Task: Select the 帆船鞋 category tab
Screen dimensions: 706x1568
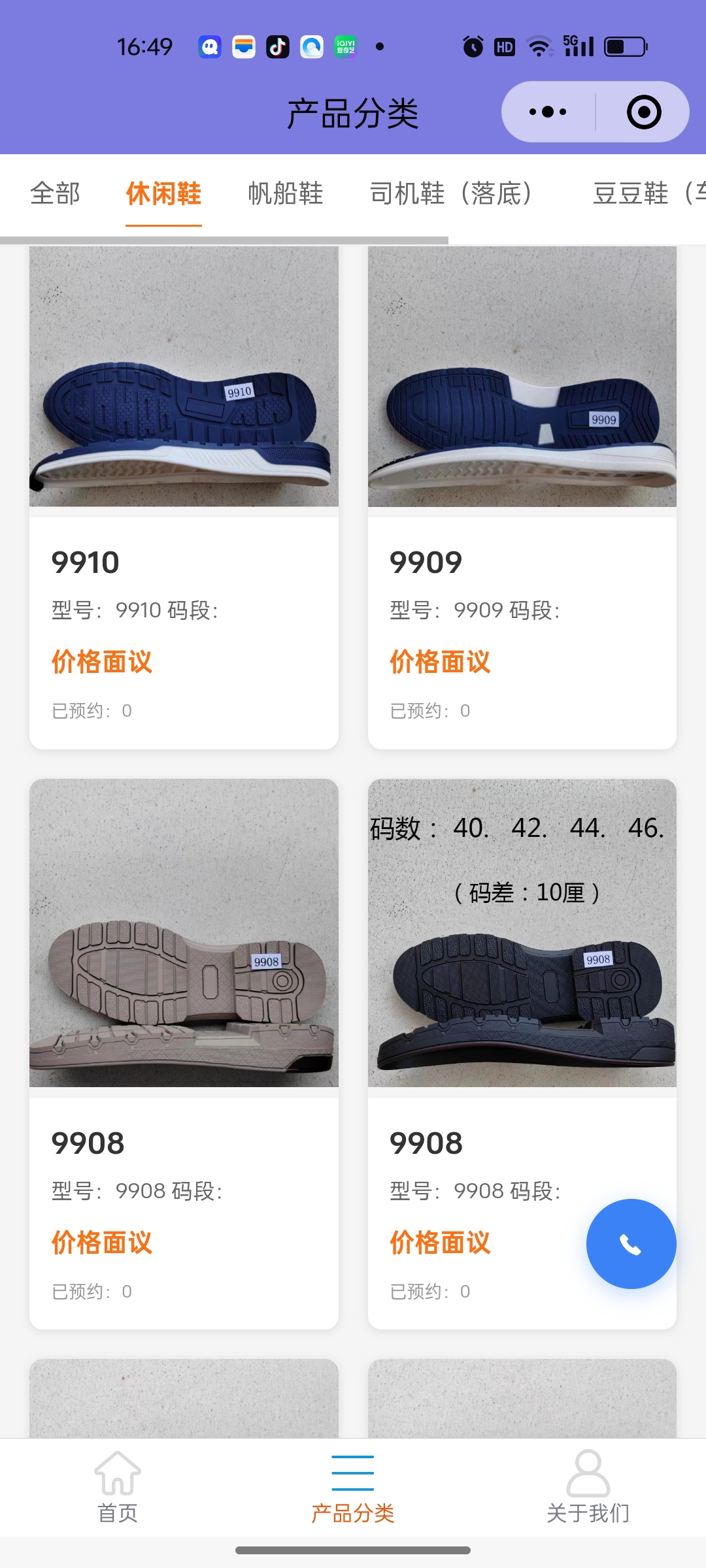Action: click(286, 194)
